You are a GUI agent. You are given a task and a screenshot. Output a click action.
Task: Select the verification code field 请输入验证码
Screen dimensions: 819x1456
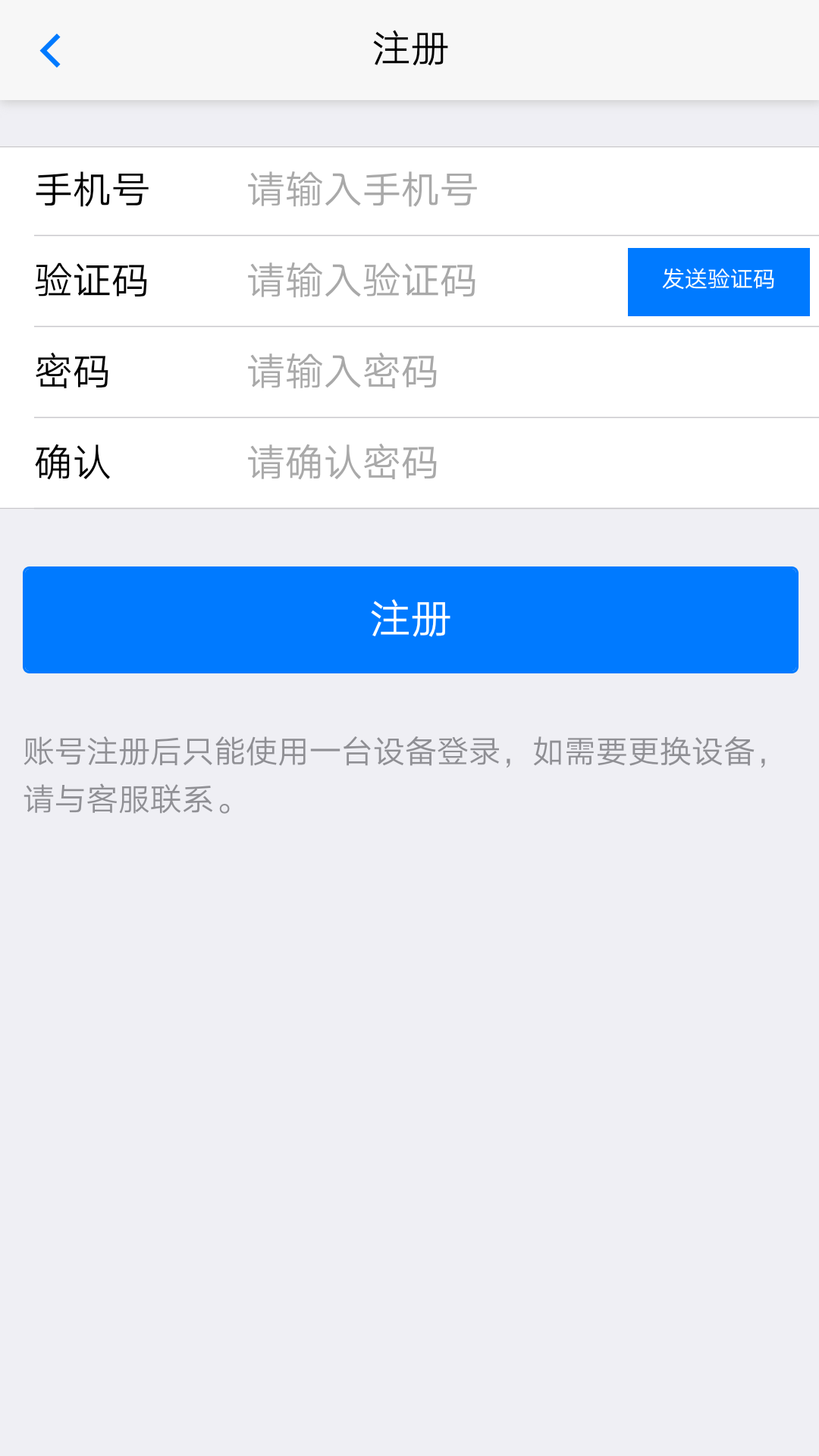(x=425, y=281)
